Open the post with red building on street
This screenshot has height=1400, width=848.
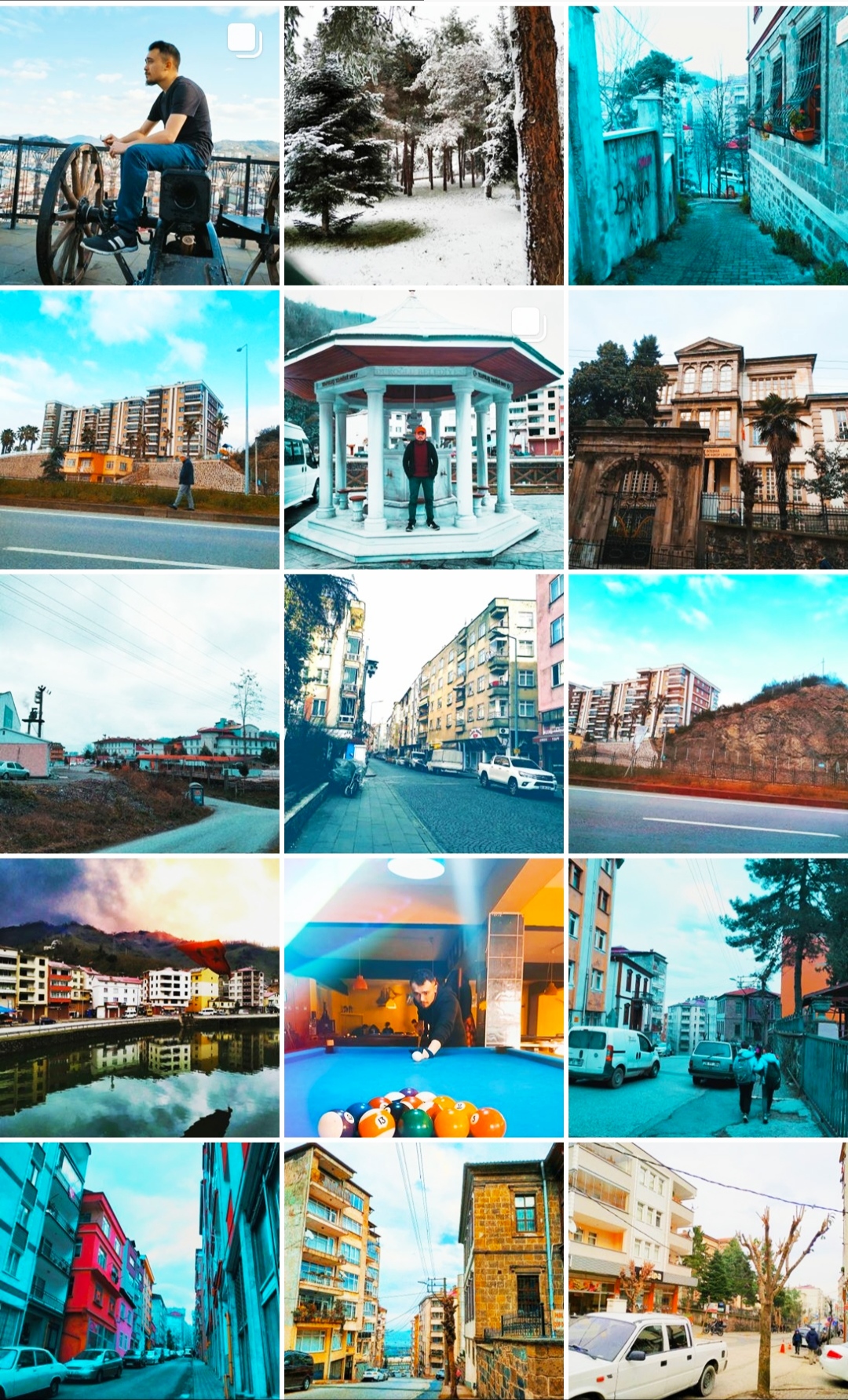[140, 1271]
